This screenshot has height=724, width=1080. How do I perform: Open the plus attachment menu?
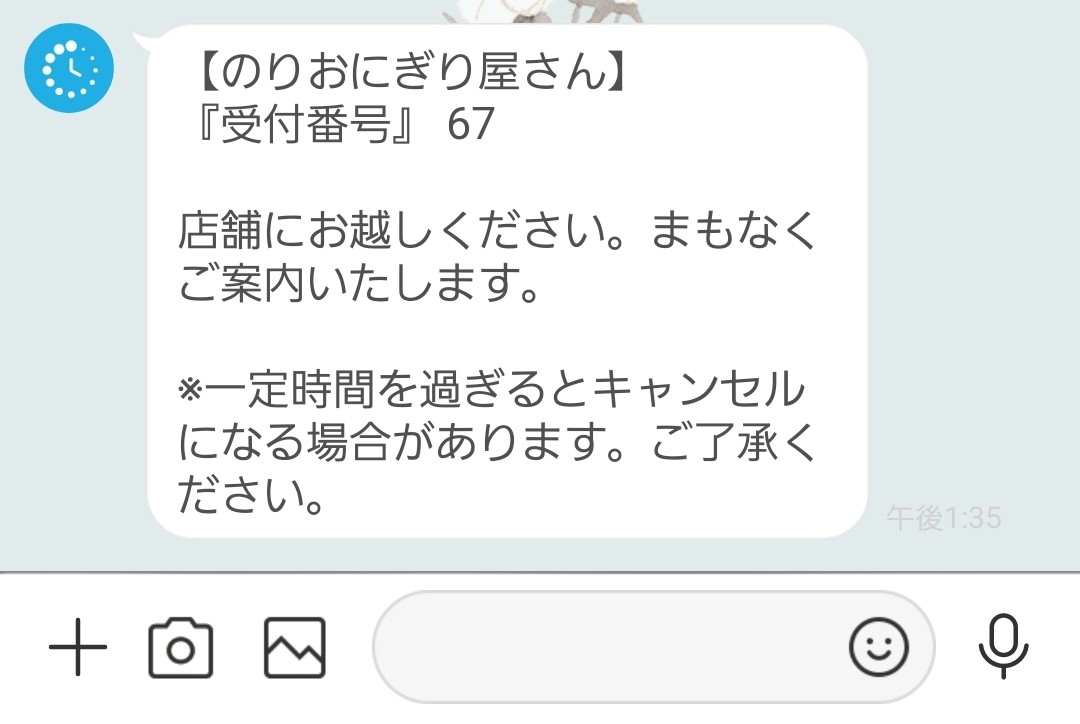coord(78,647)
